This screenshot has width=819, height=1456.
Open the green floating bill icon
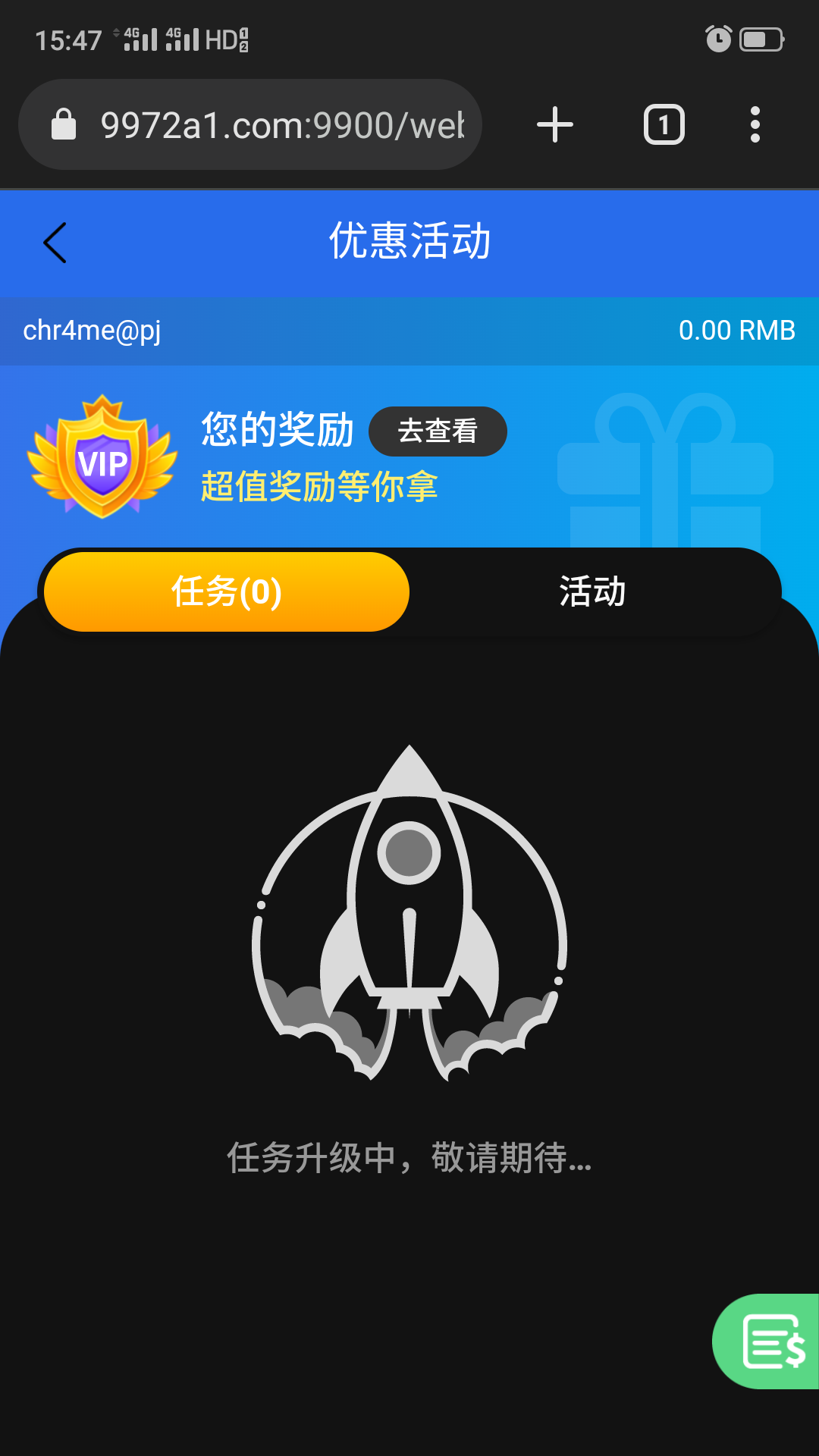tap(771, 1341)
